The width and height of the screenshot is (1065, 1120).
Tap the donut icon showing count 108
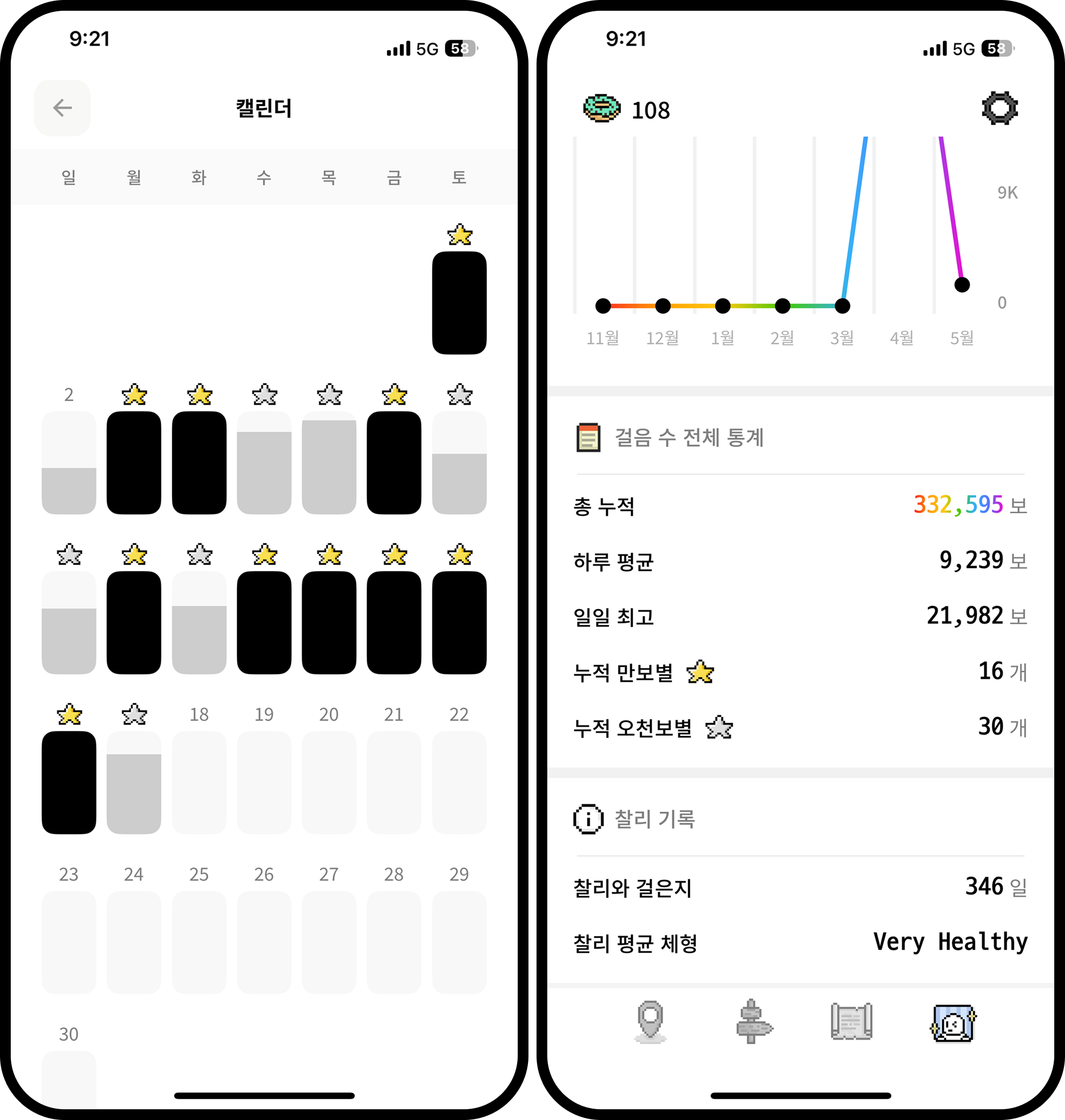click(600, 109)
